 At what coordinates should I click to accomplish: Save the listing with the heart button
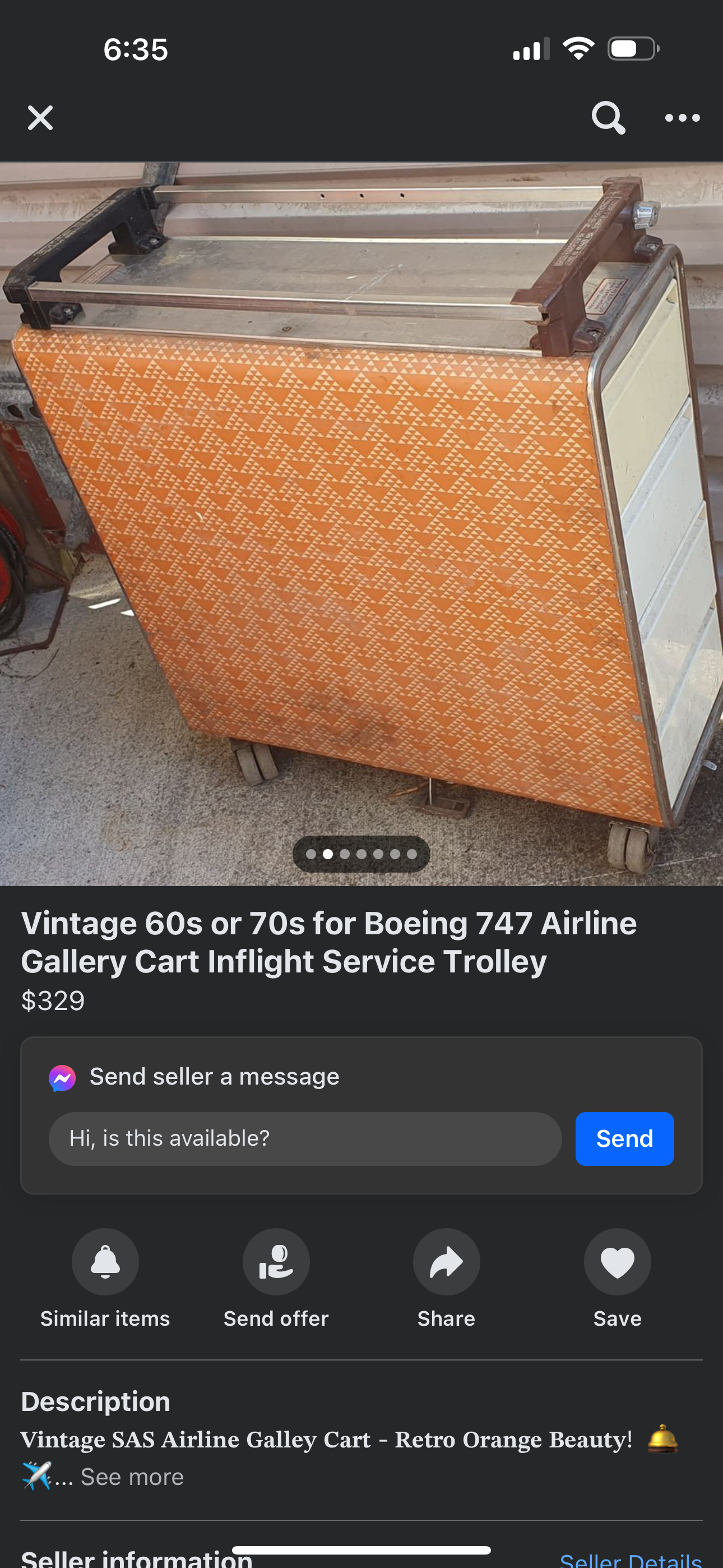coord(617,1262)
